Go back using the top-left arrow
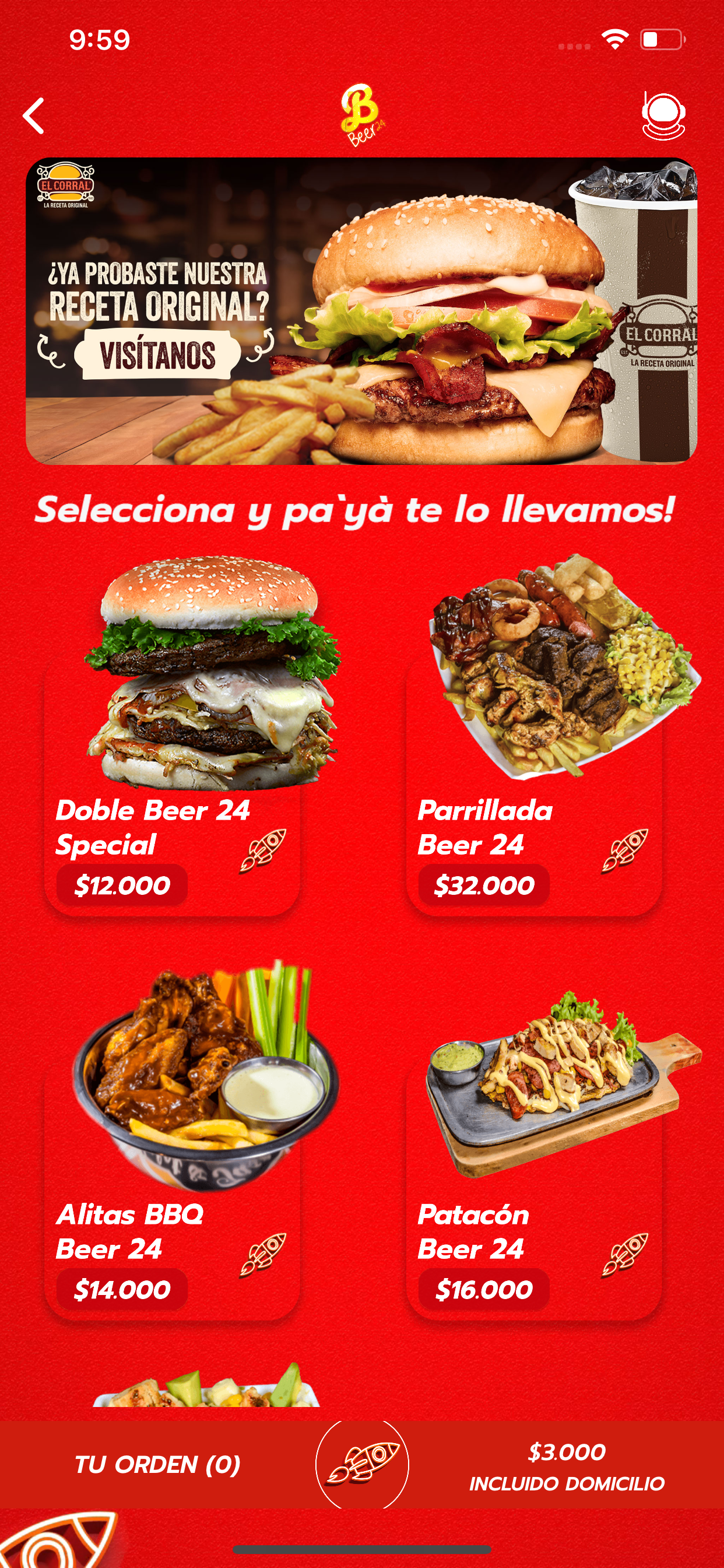Screen dimensions: 724x1568 tap(34, 116)
